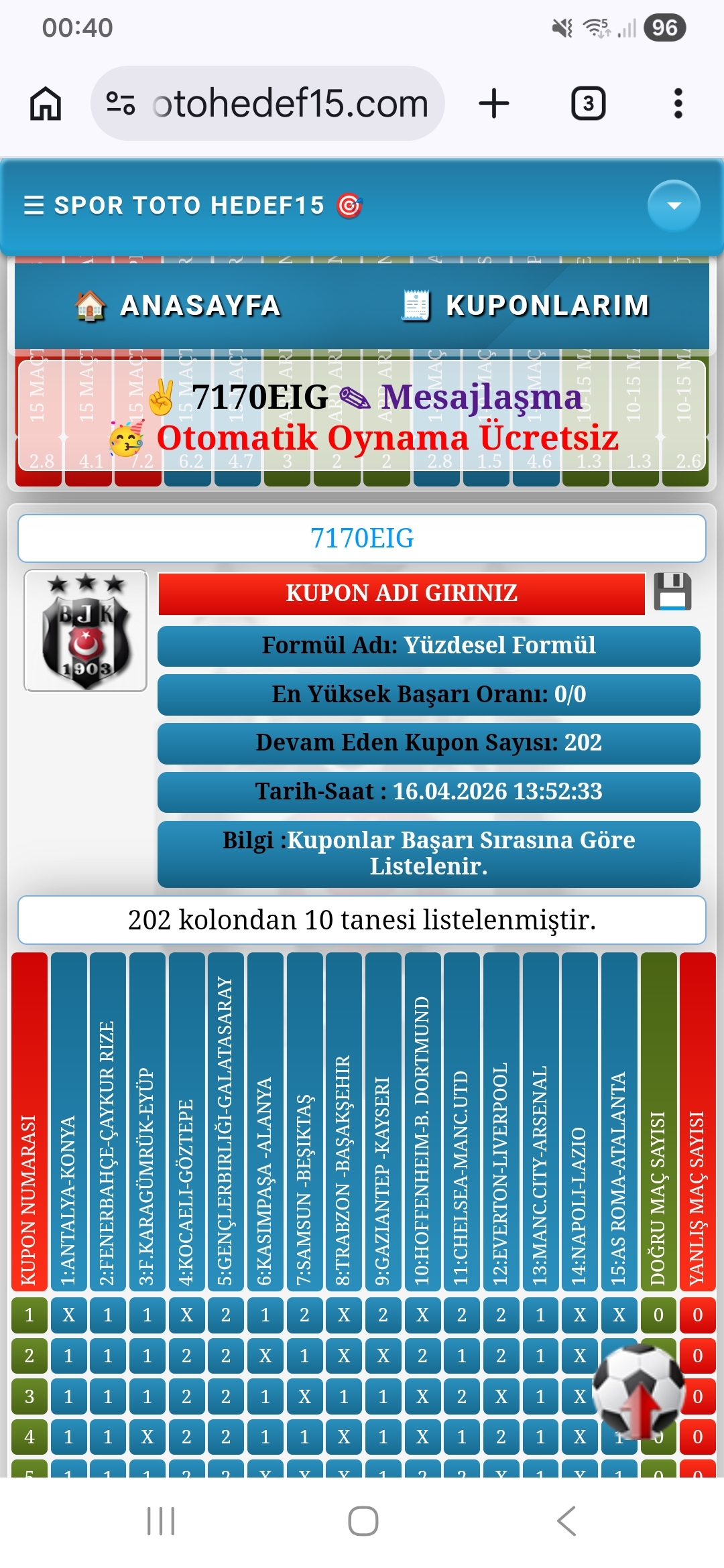Image resolution: width=724 pixels, height=1568 pixels.
Task: Open Kuponlarım
Action: pos(526,306)
